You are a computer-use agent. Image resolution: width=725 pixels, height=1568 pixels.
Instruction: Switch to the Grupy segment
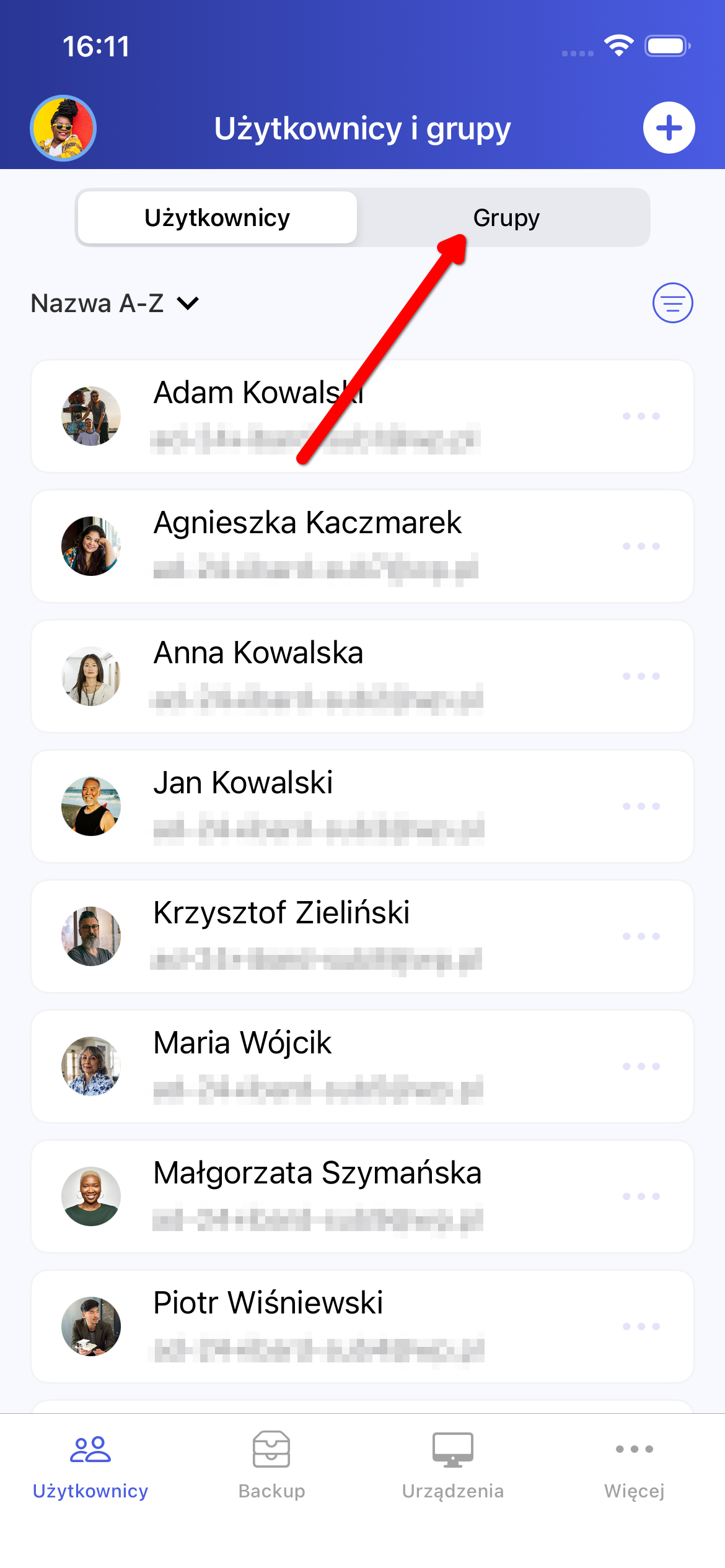tap(506, 218)
